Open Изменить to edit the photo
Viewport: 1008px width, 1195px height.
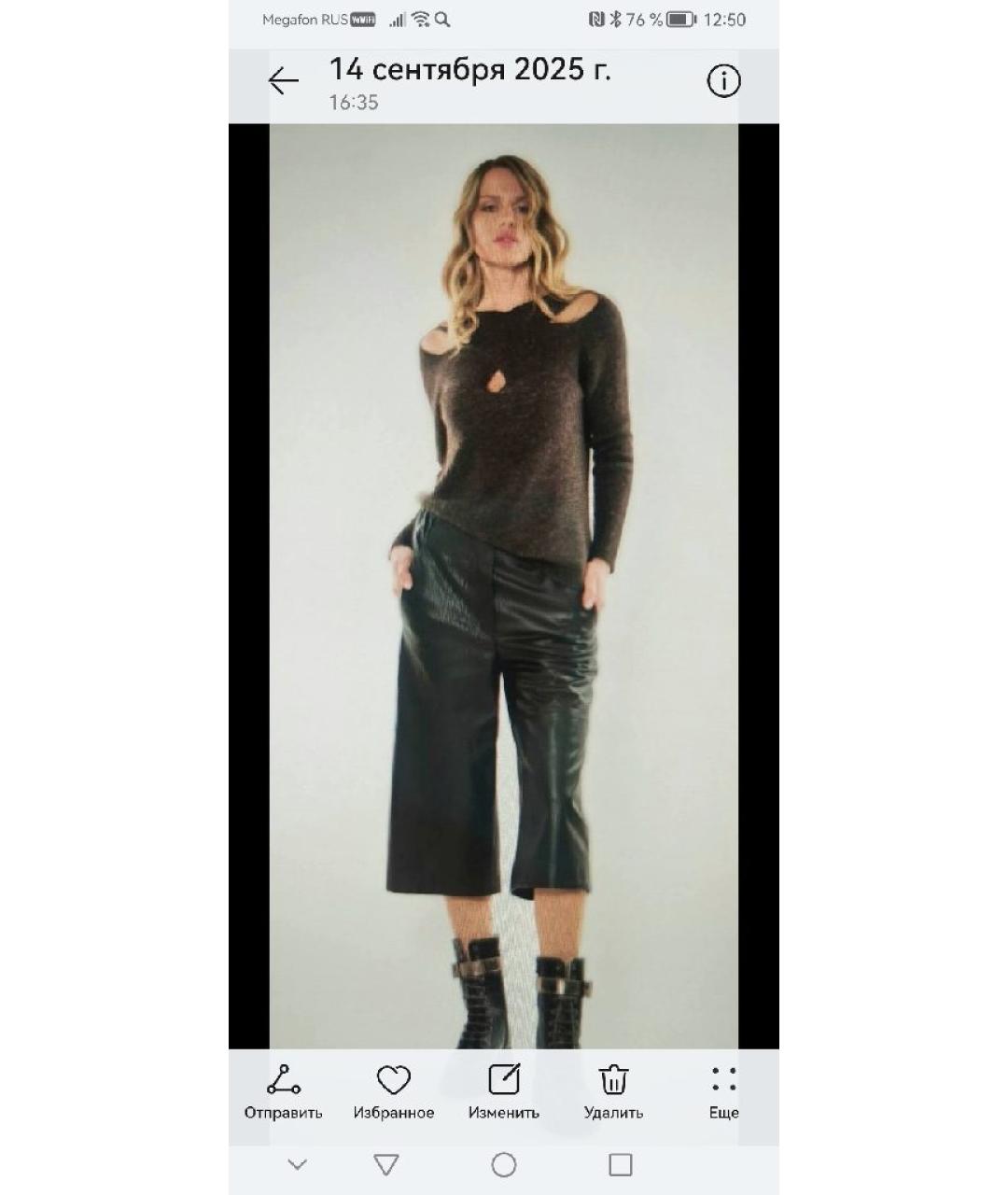503,1090
